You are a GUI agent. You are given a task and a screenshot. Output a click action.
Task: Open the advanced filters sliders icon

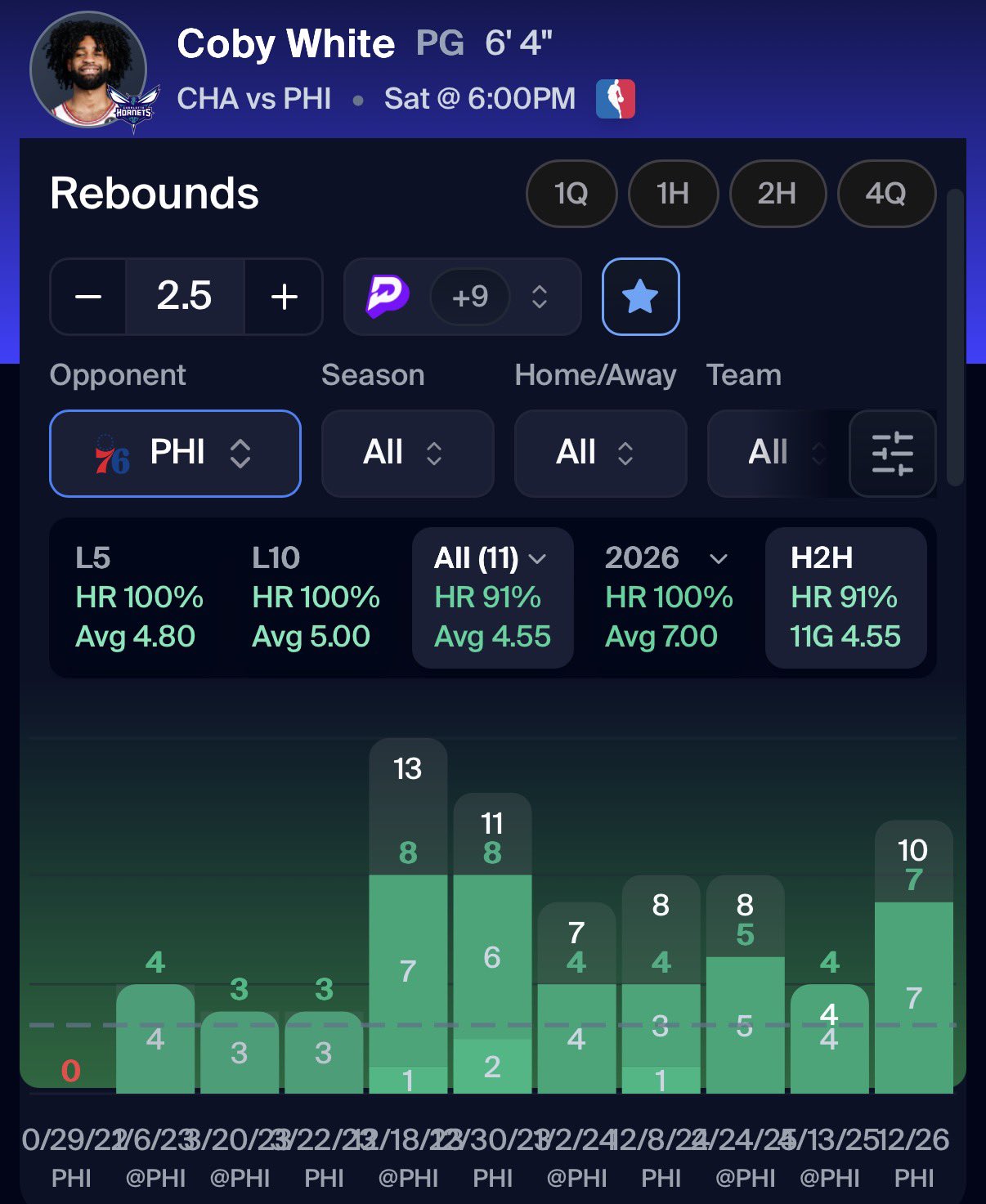892,454
